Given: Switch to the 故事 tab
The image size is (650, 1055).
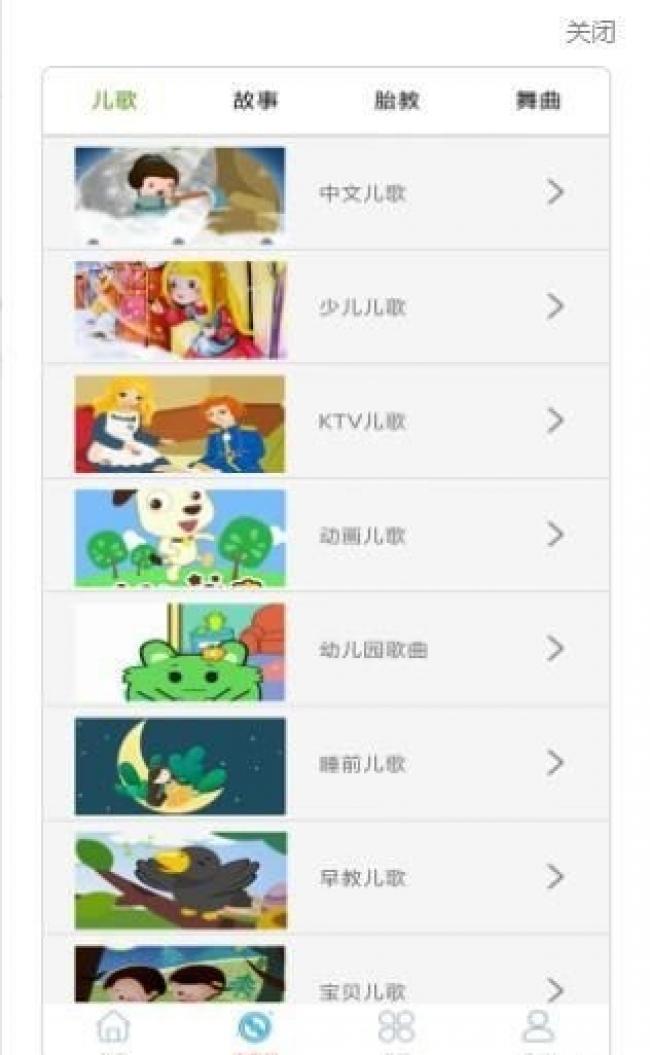Looking at the screenshot, I should [256, 101].
